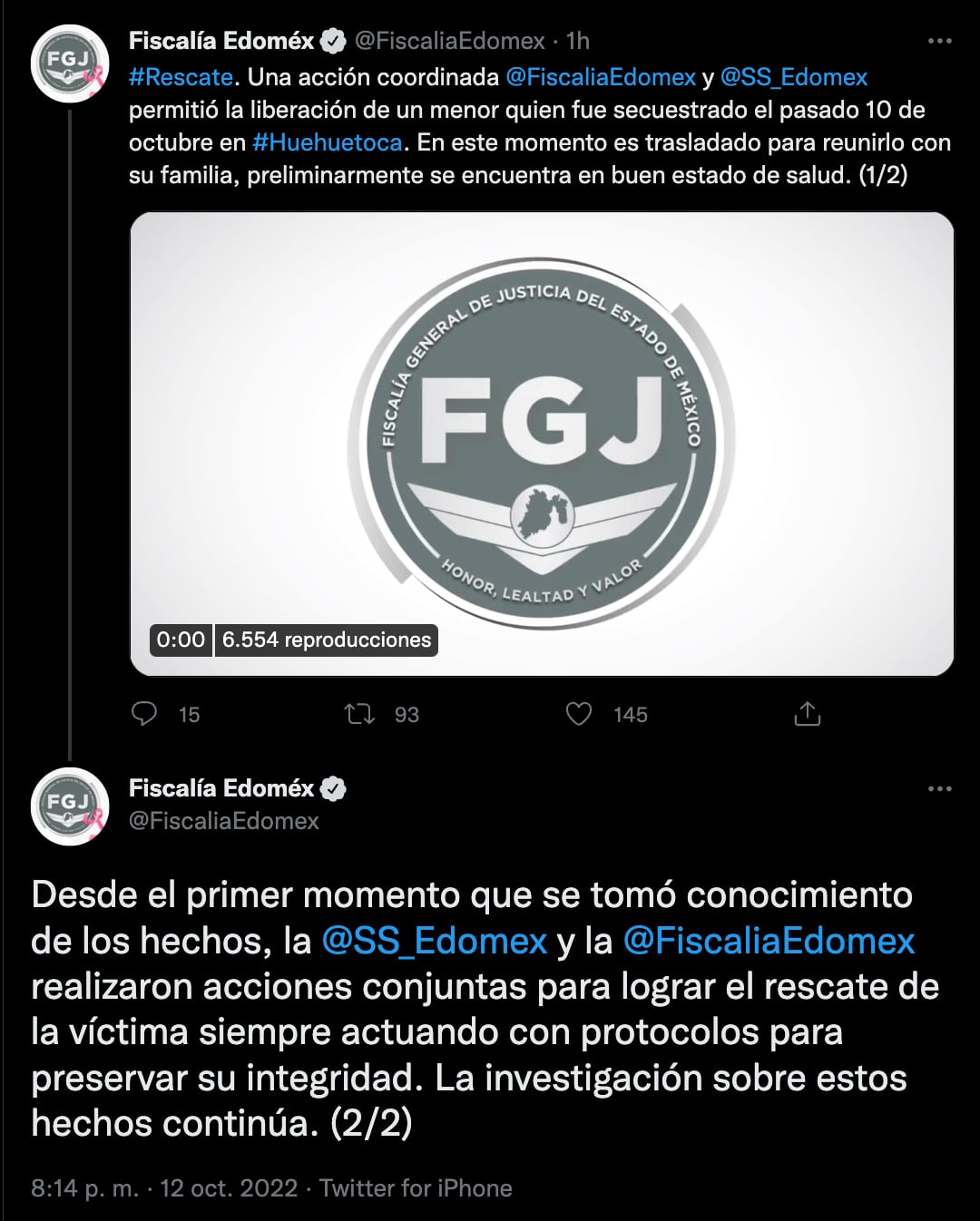Screen dimensions: 980x1221
Task: Play the FGJ video
Action: click(542, 444)
